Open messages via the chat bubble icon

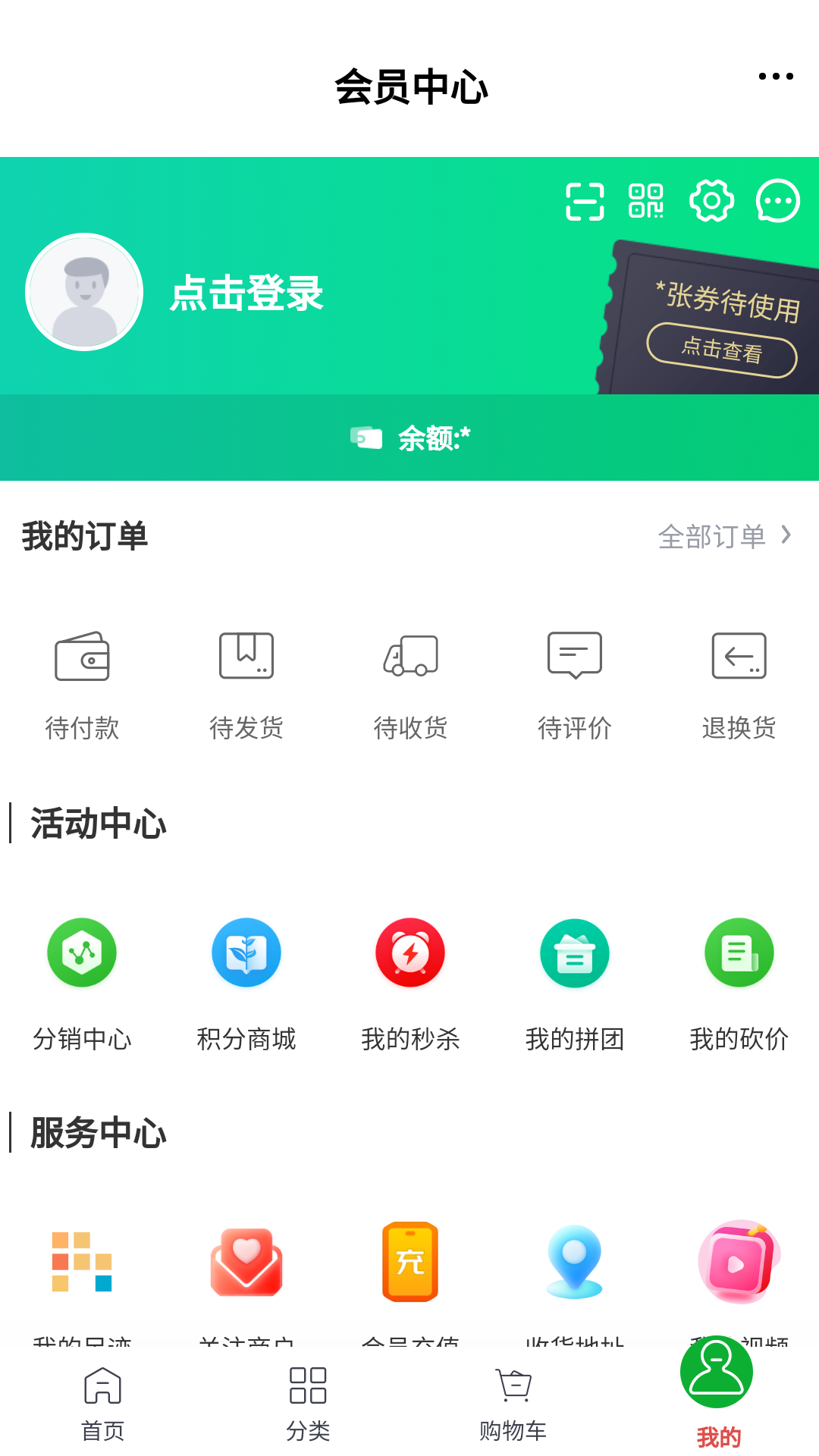[777, 201]
